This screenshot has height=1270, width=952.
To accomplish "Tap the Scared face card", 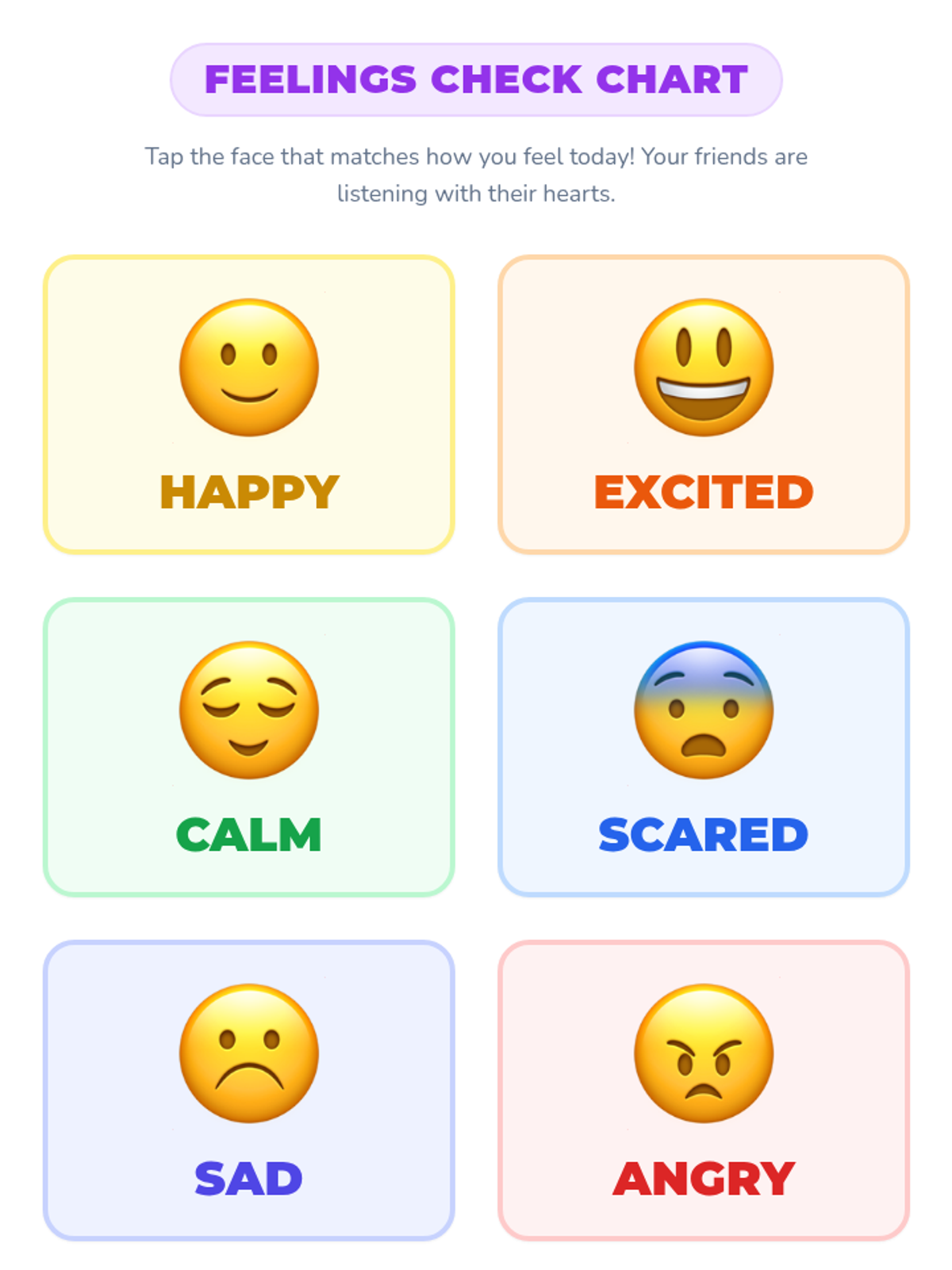I will (704, 748).
